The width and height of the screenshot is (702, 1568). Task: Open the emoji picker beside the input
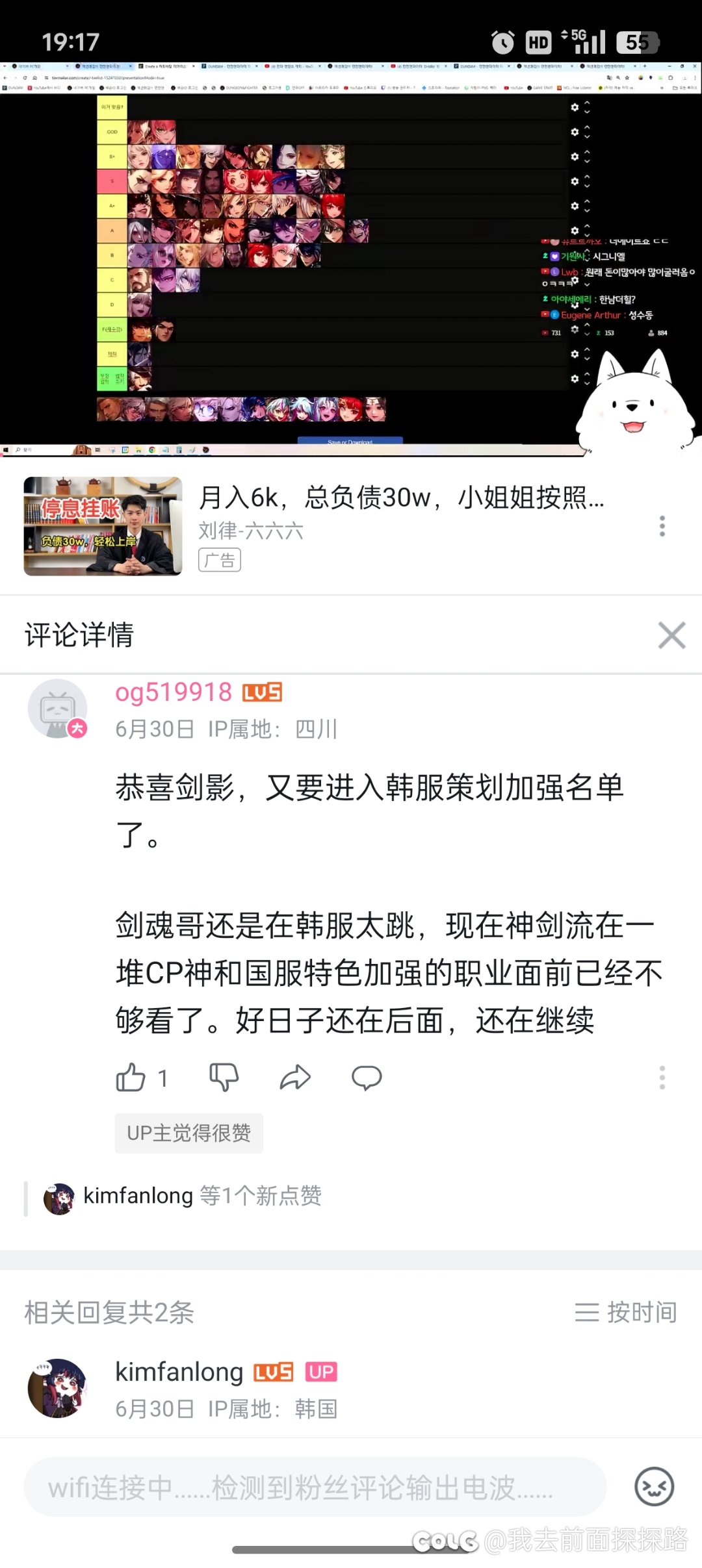tap(654, 1487)
